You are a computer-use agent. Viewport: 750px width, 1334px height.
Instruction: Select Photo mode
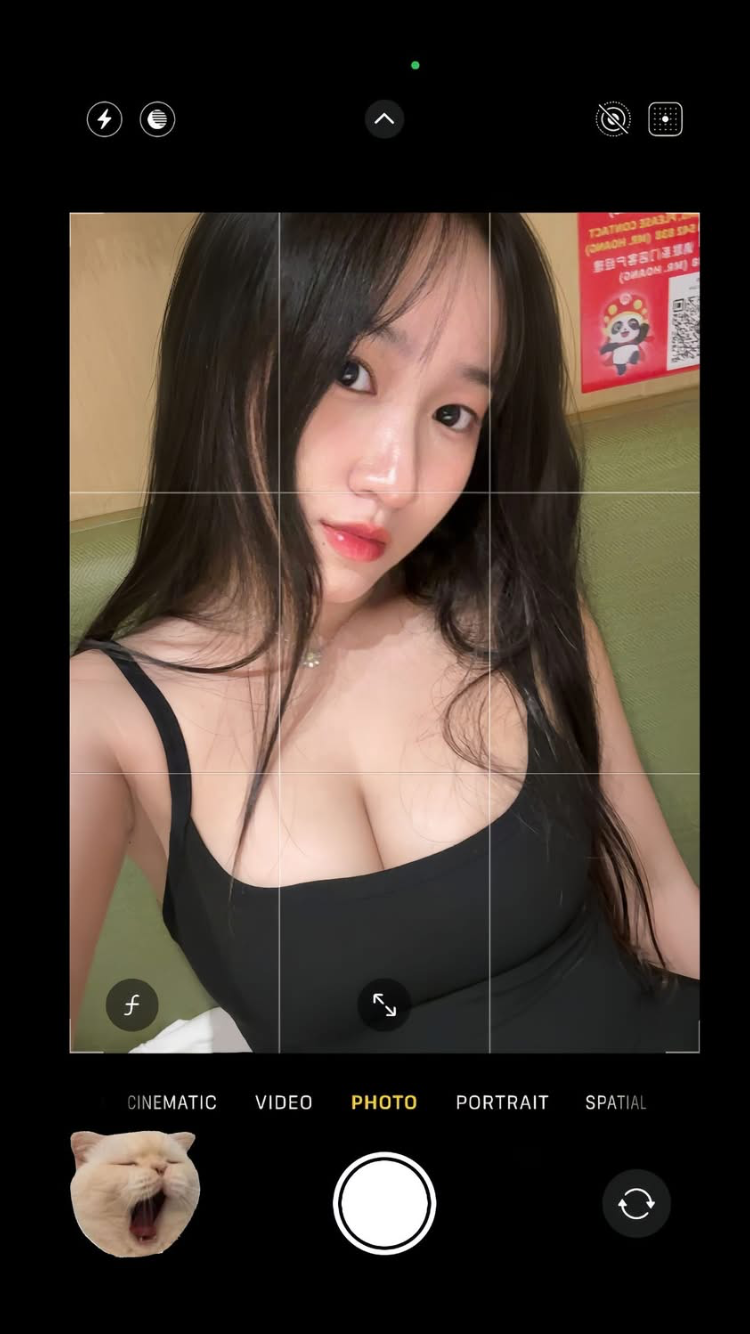tap(384, 1102)
